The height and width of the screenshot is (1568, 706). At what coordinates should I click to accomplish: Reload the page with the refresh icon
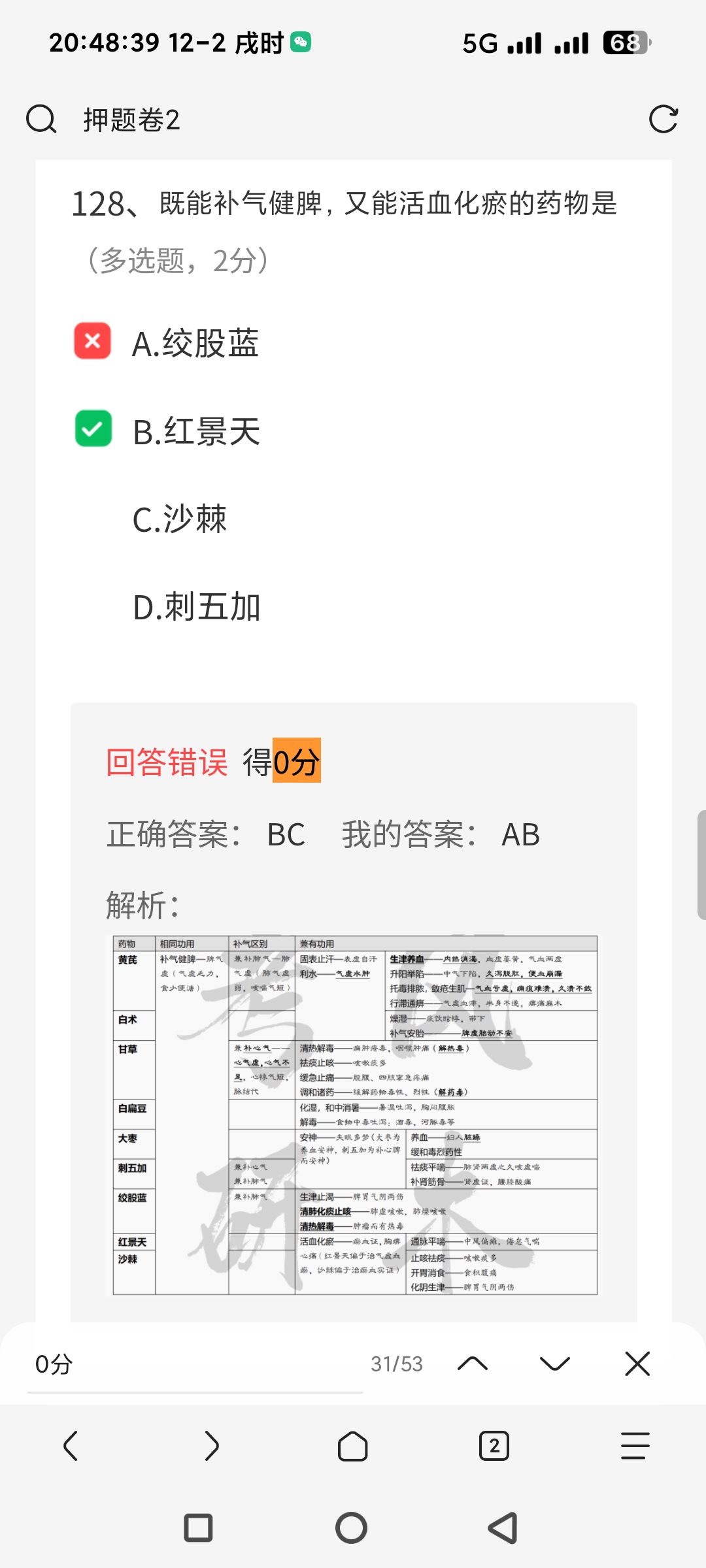coord(663,120)
